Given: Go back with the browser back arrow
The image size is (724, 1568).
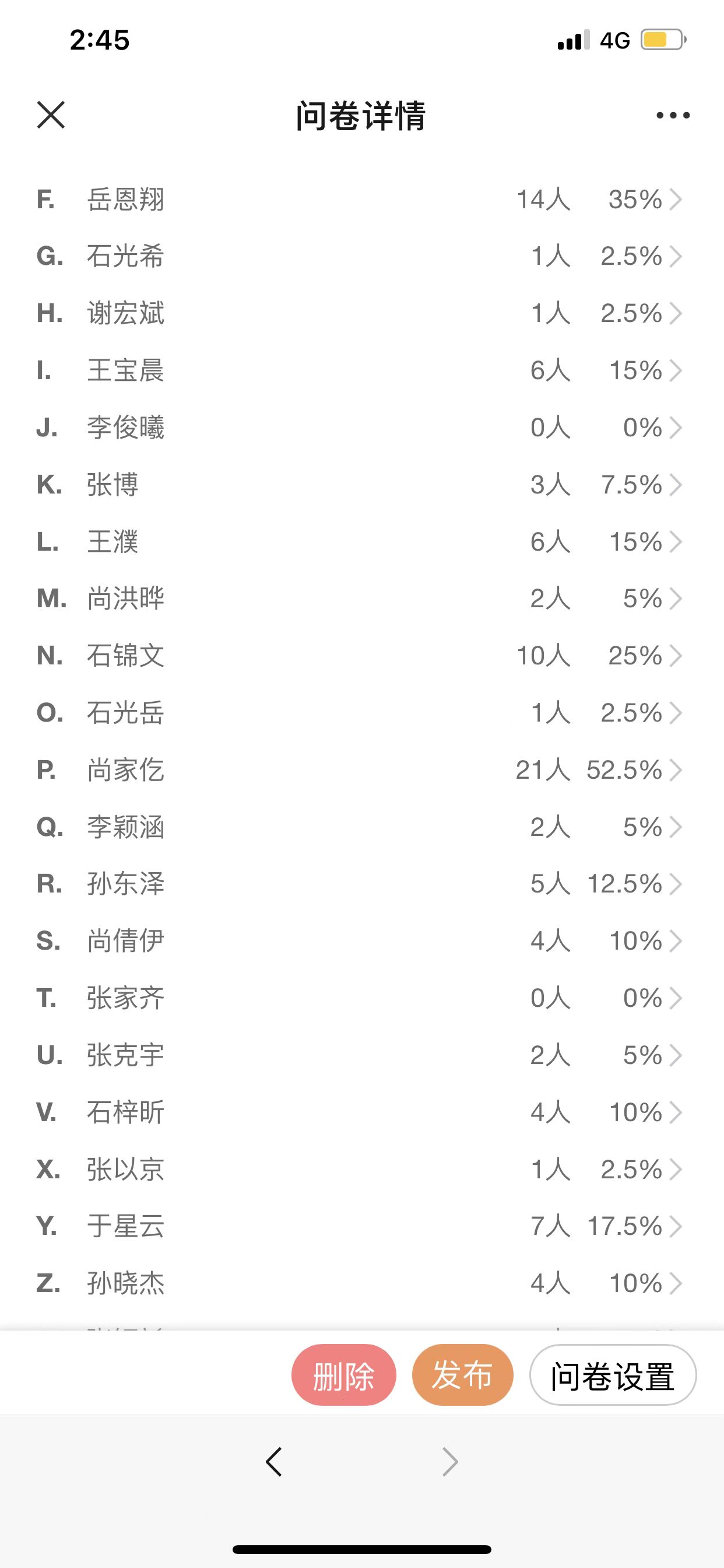Looking at the screenshot, I should 274,1461.
